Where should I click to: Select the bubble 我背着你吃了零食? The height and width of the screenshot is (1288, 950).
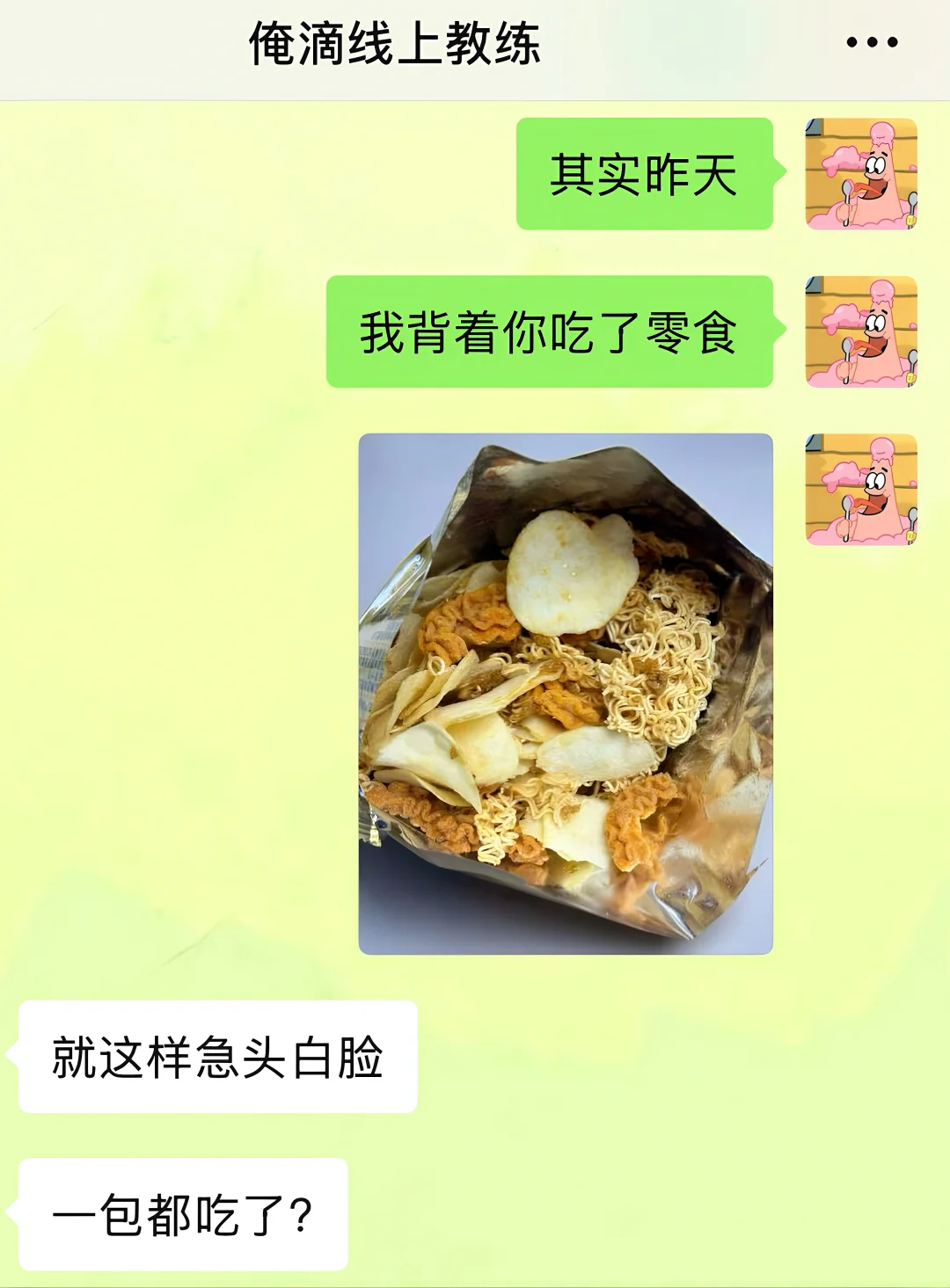tap(550, 330)
